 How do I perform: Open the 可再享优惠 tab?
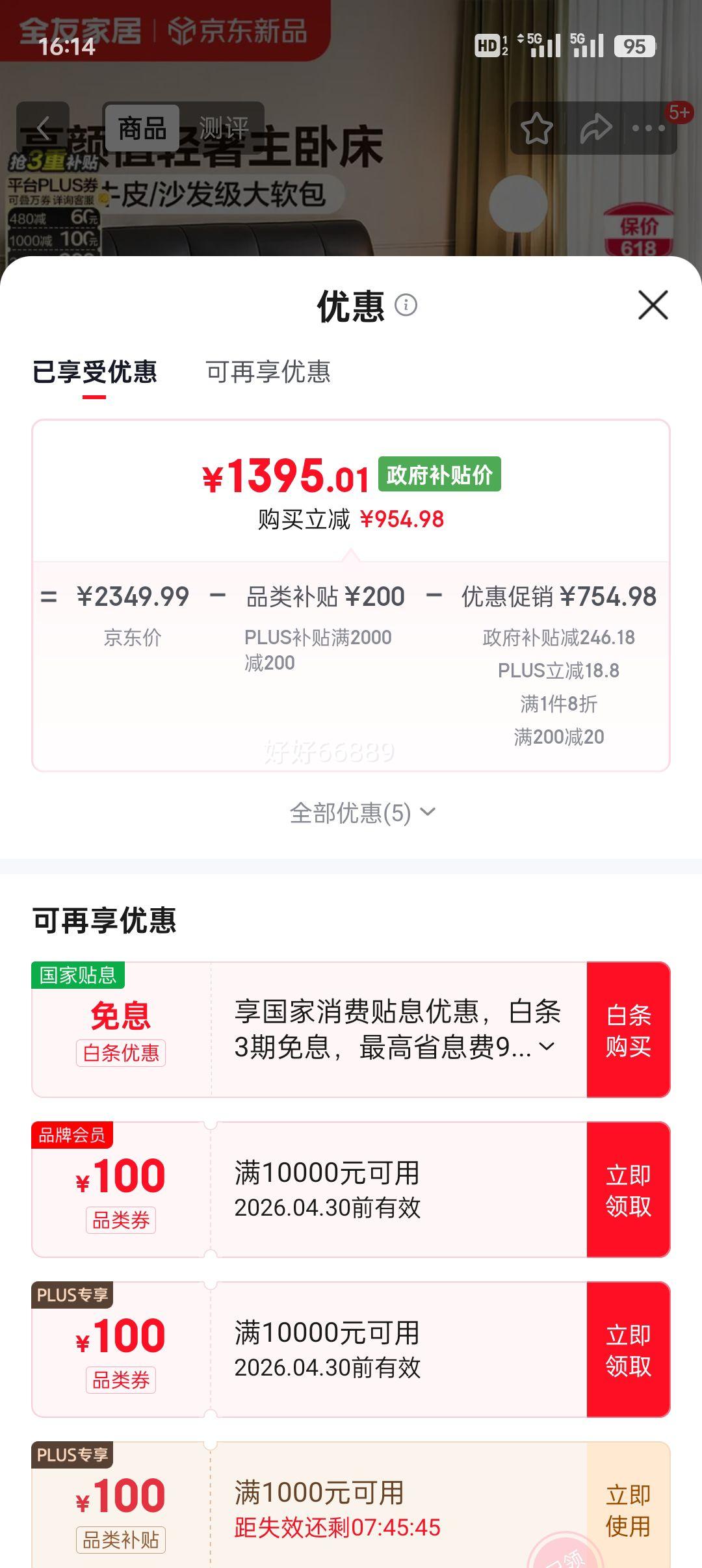268,372
